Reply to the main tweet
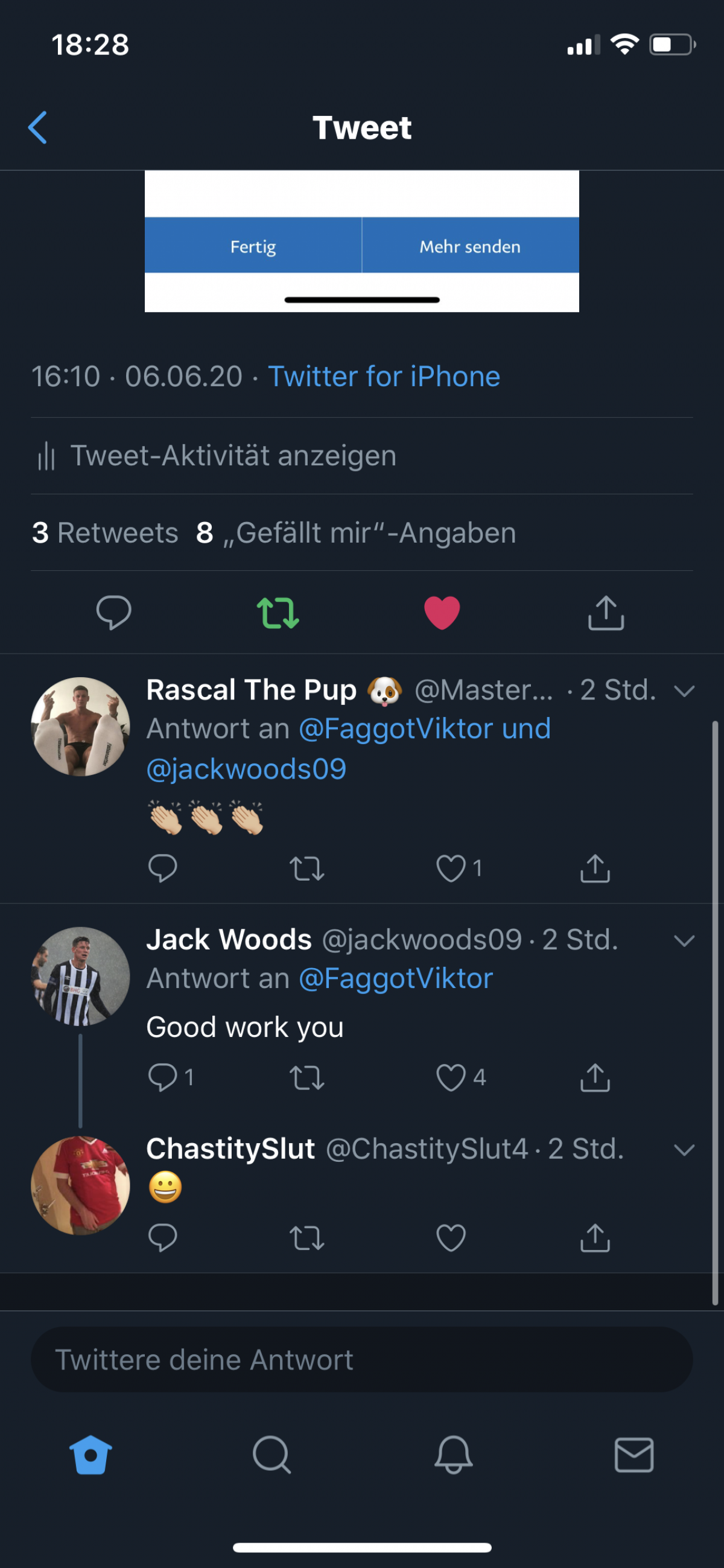Image resolution: width=724 pixels, height=1568 pixels. [x=114, y=613]
